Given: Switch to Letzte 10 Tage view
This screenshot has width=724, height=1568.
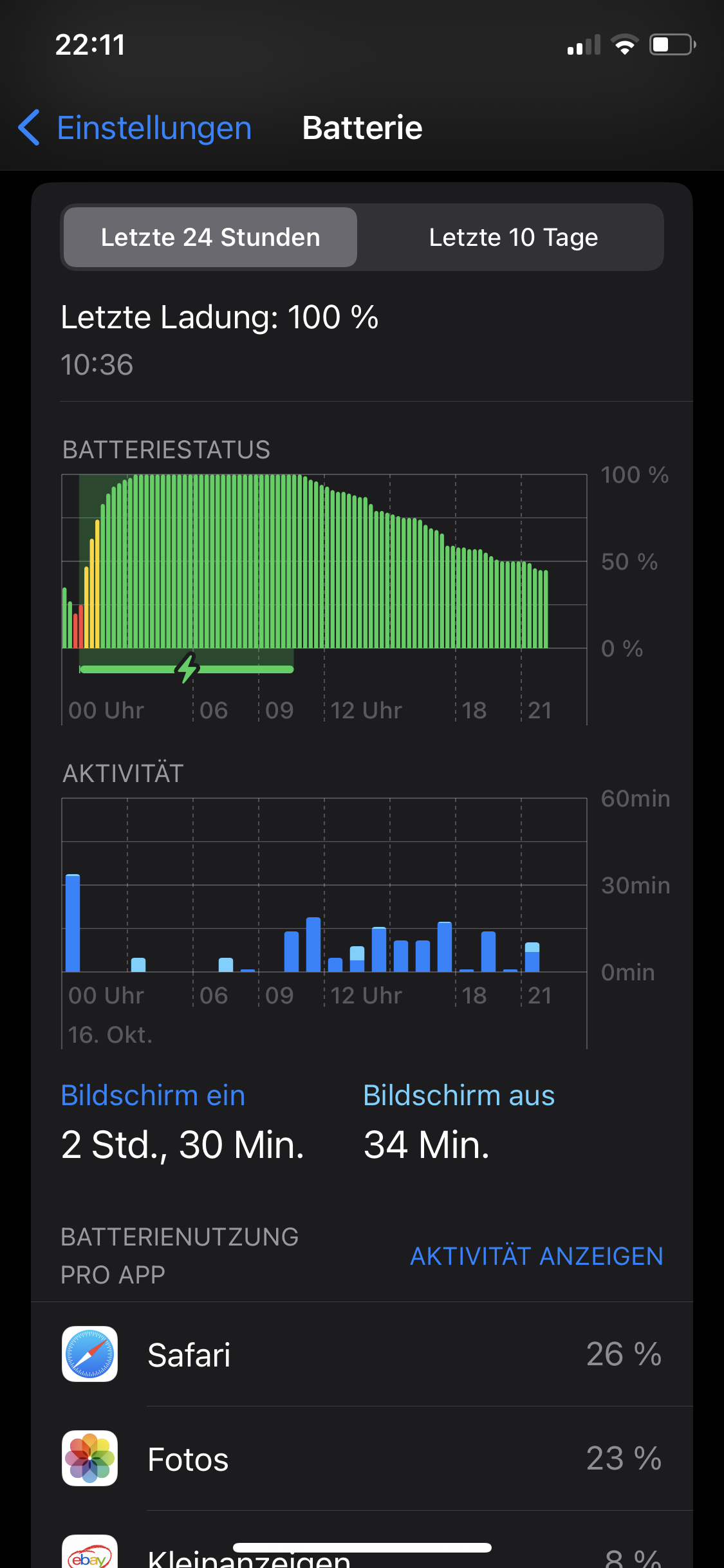Looking at the screenshot, I should point(513,238).
